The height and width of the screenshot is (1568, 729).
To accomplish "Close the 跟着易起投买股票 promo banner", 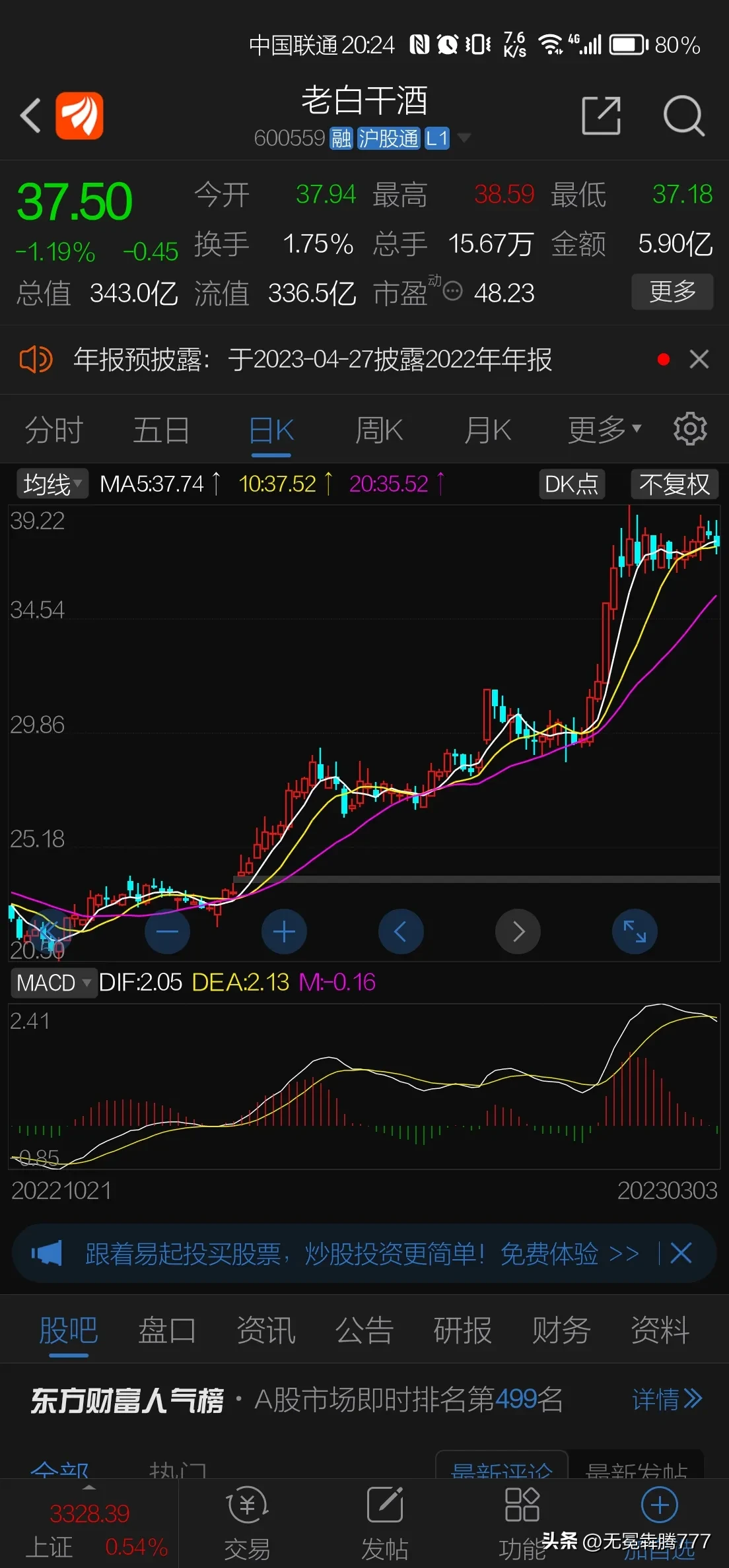I will [681, 1253].
